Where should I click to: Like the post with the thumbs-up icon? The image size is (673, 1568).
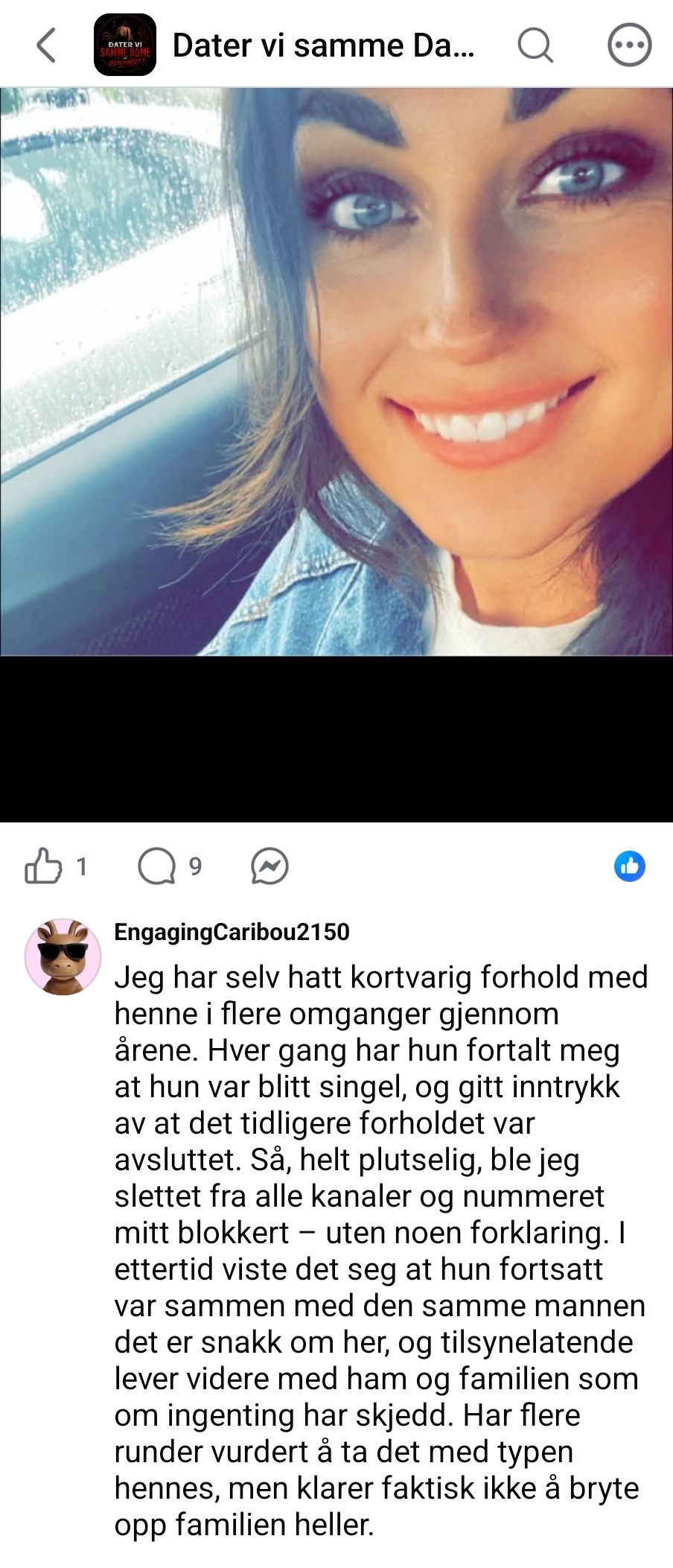click(x=43, y=866)
